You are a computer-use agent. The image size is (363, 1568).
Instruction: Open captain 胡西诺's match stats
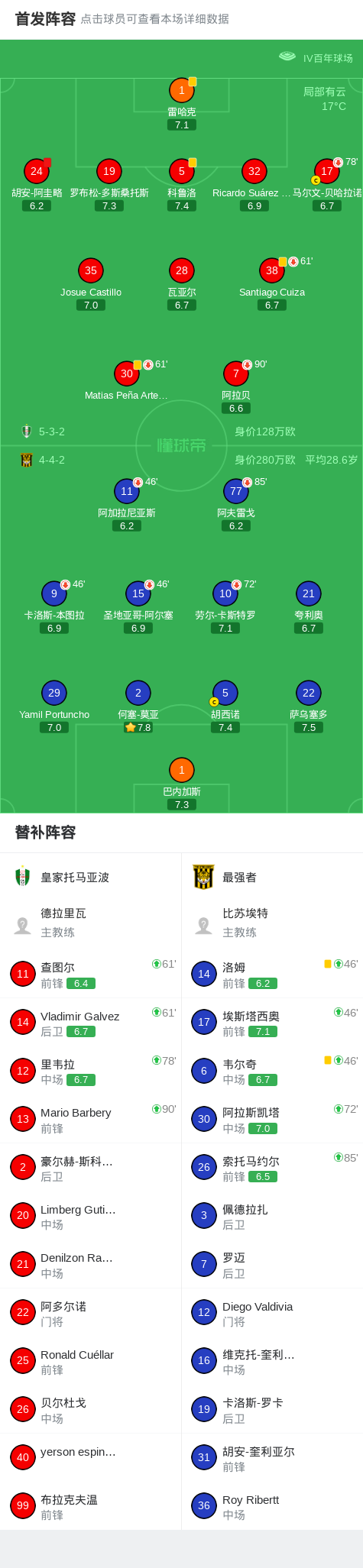tap(225, 706)
